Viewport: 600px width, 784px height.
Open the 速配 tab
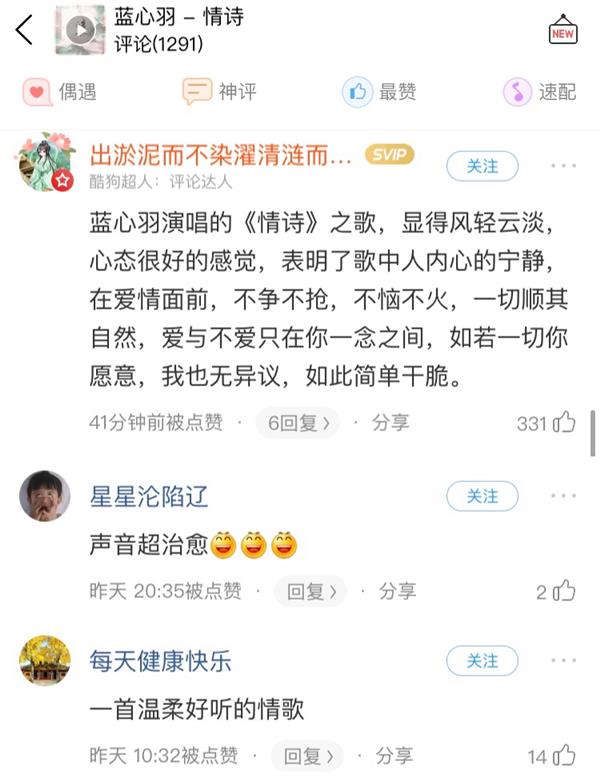click(x=540, y=92)
